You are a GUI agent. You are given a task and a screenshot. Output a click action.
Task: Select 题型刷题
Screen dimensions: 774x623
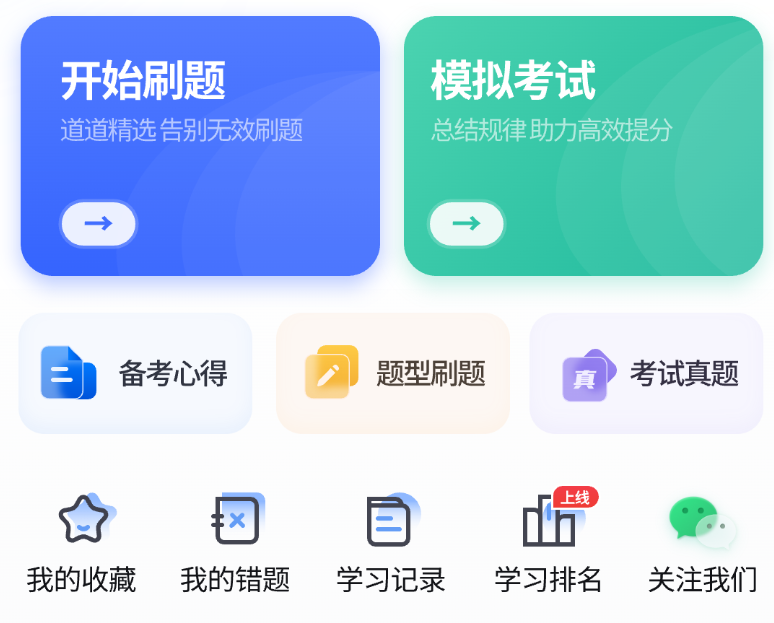[x=393, y=373]
